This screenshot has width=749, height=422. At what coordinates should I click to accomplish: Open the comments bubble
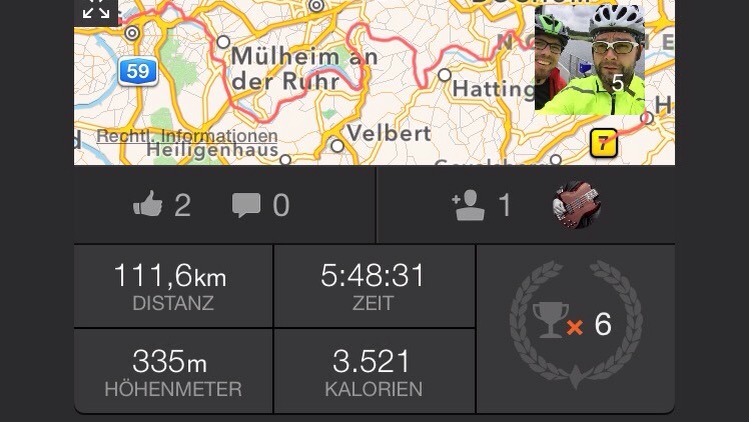pyautogui.click(x=246, y=206)
